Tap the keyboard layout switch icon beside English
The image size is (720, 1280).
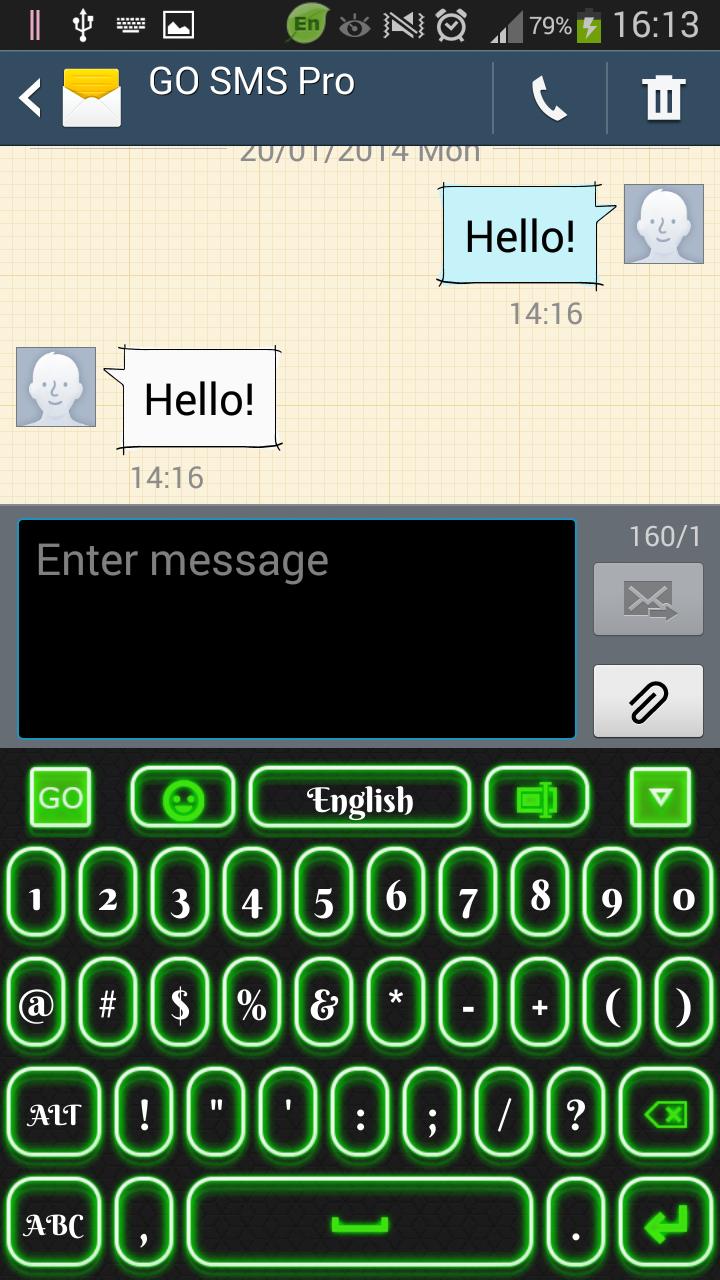[538, 799]
